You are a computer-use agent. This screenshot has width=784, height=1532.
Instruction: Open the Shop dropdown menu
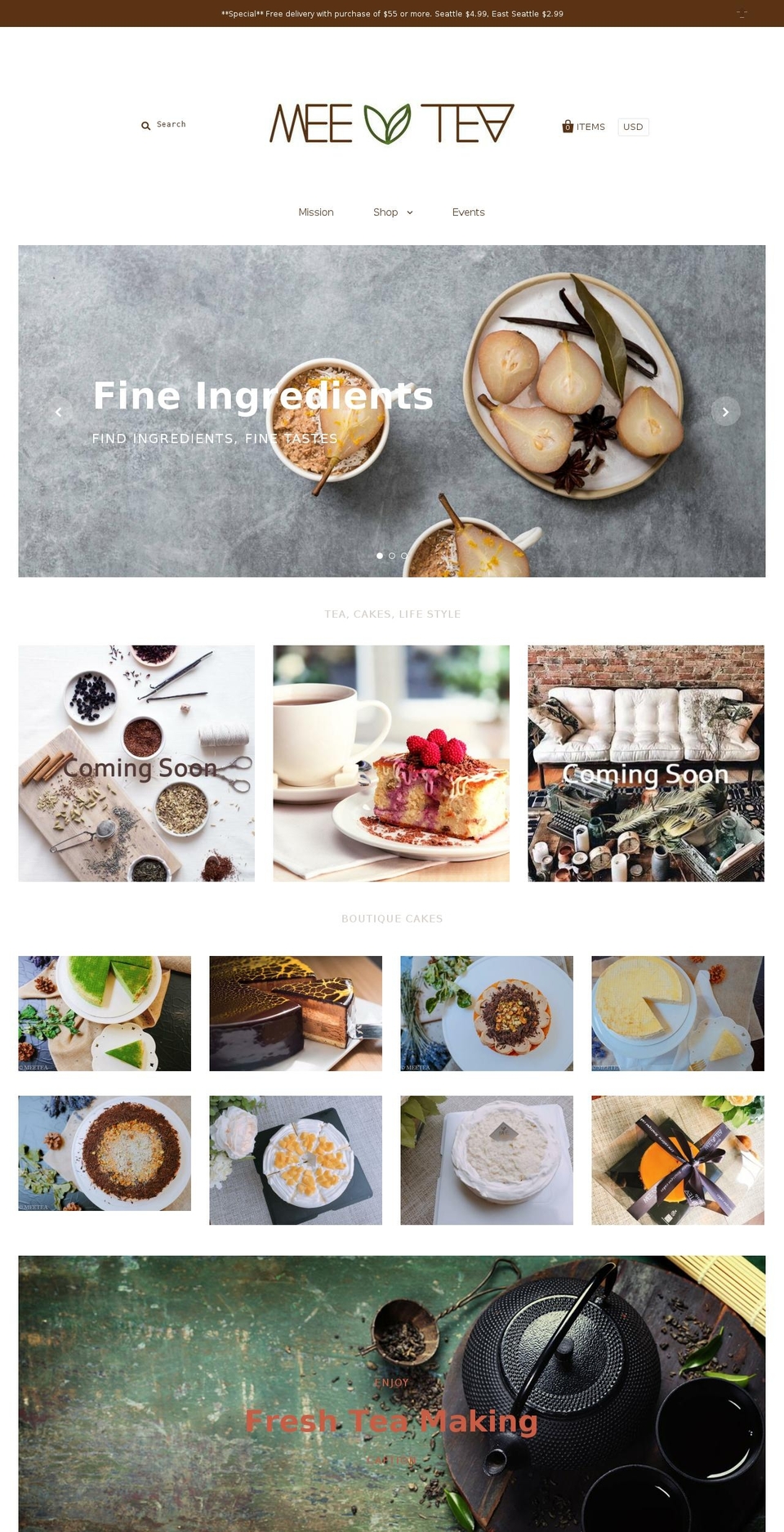393,212
